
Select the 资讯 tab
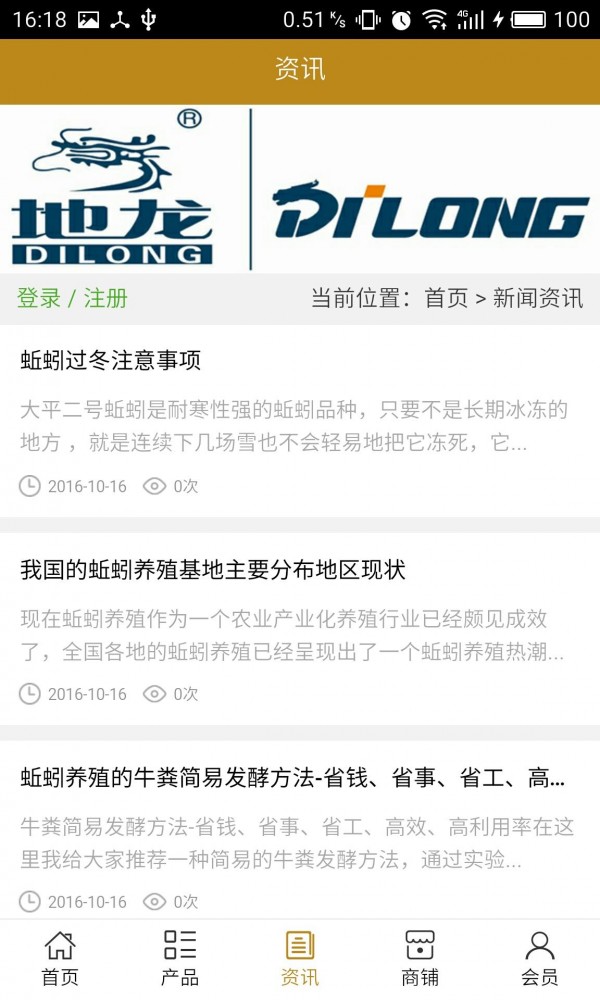(x=300, y=958)
